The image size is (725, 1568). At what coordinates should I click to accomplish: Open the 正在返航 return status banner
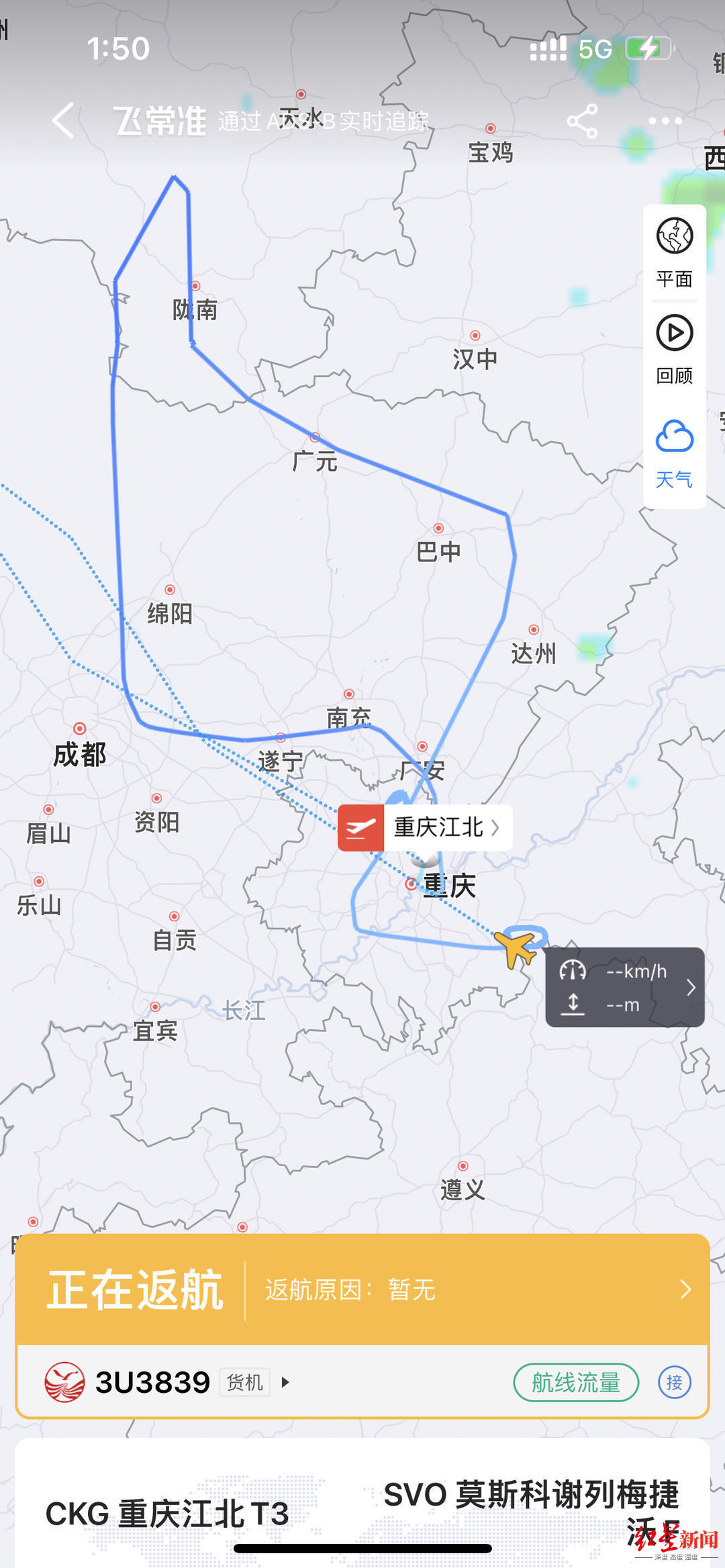pos(362,1290)
